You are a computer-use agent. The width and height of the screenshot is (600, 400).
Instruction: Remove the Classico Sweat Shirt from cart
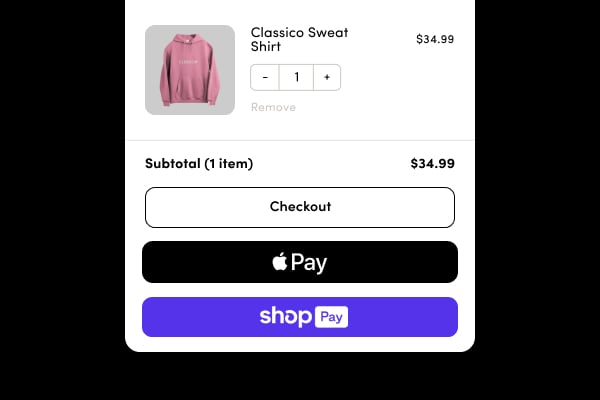pos(273,107)
